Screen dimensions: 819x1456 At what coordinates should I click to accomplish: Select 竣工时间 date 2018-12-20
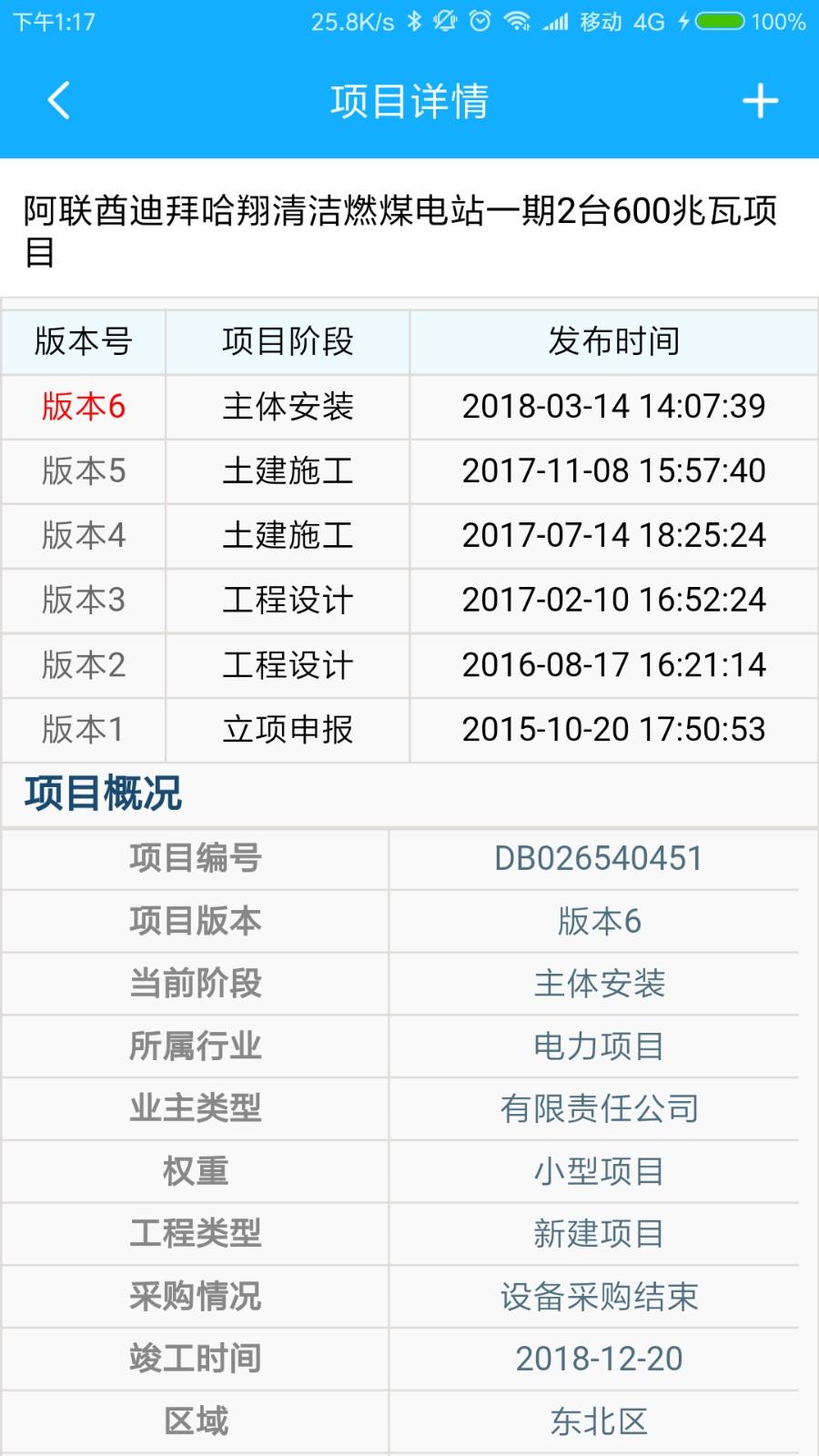[x=599, y=1360]
